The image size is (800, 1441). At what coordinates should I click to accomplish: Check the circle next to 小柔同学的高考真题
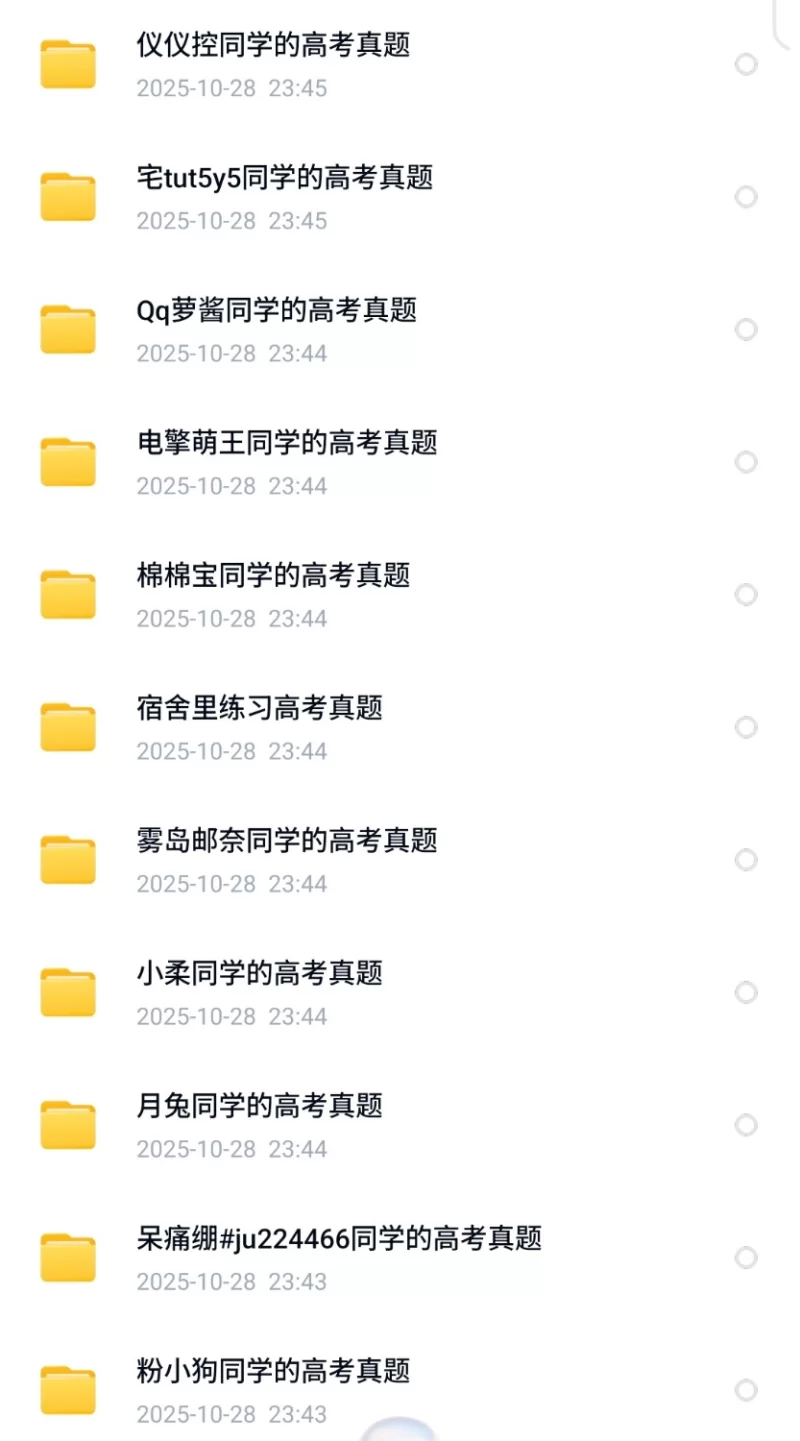click(746, 992)
